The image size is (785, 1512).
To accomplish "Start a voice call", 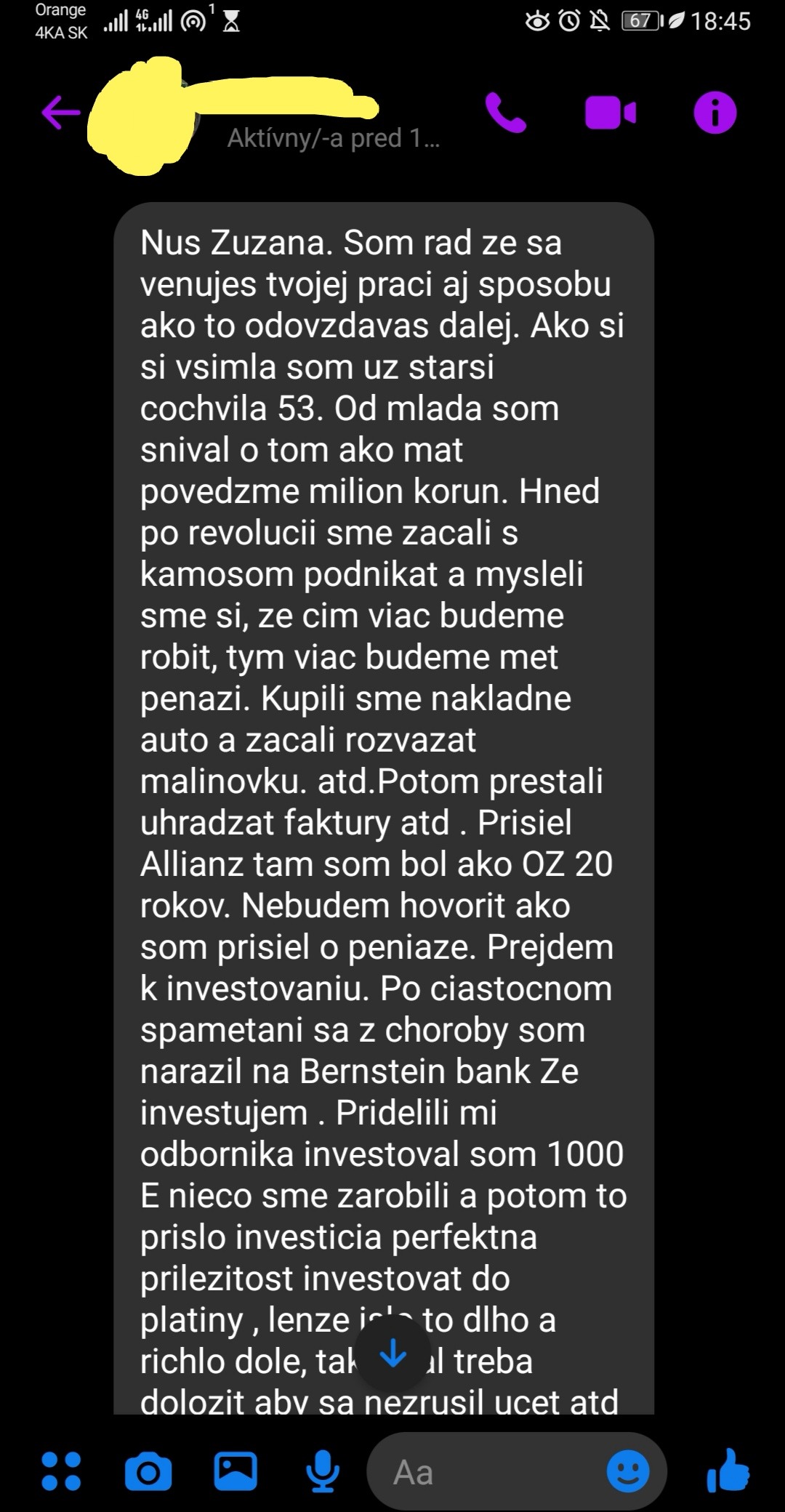I will [x=506, y=113].
